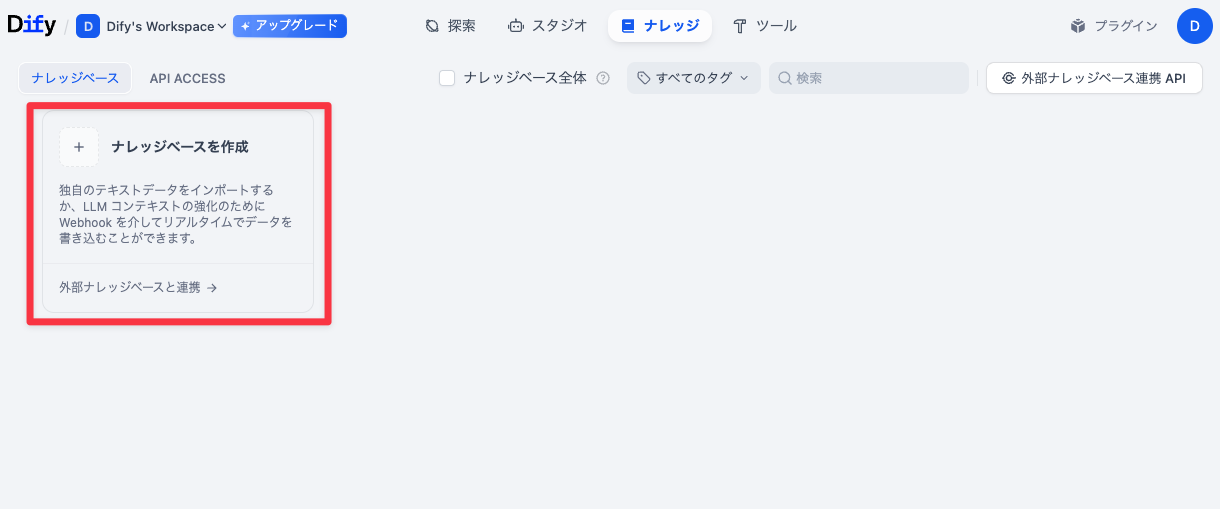
Task: Tap the アップグレード upgrade button
Action: coord(290,26)
